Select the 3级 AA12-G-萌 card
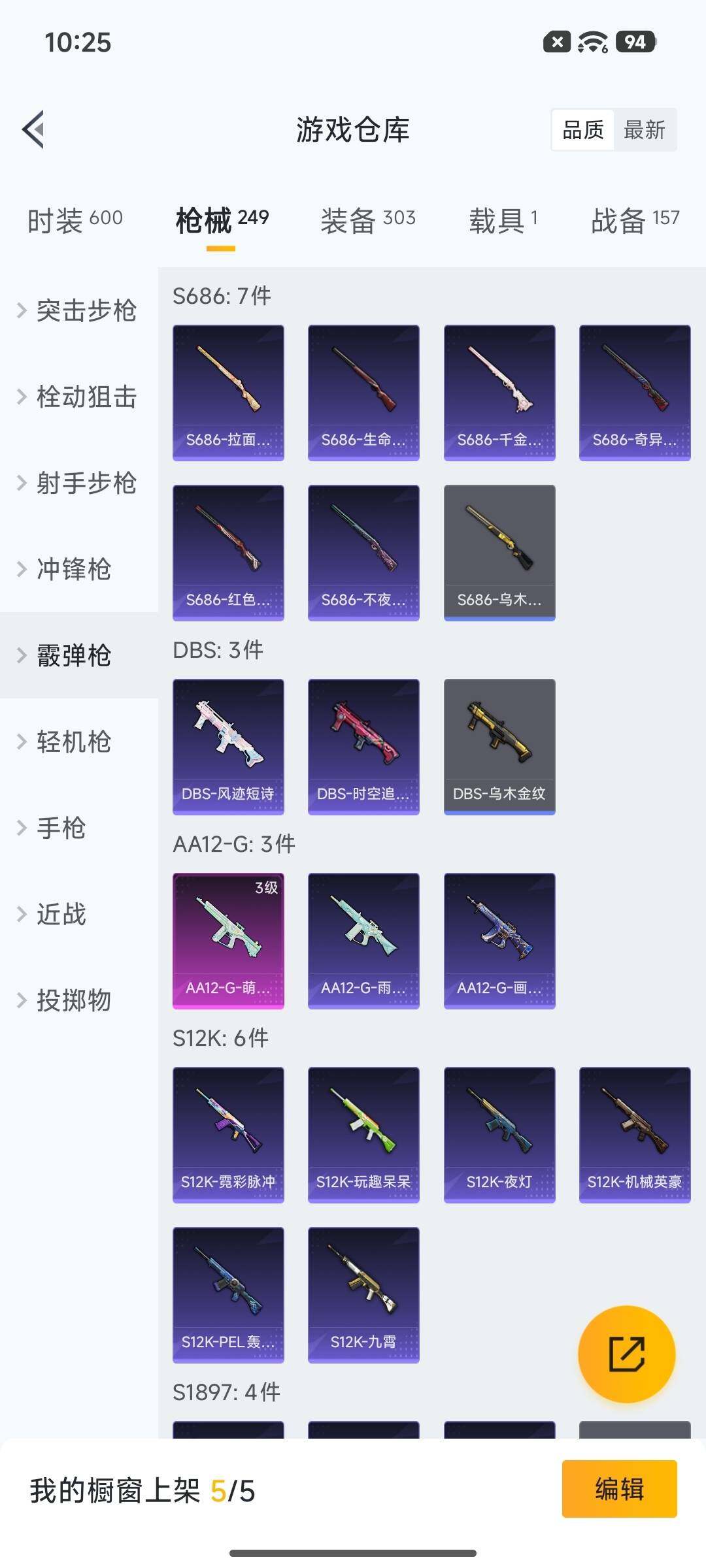706x1568 pixels. tap(228, 938)
